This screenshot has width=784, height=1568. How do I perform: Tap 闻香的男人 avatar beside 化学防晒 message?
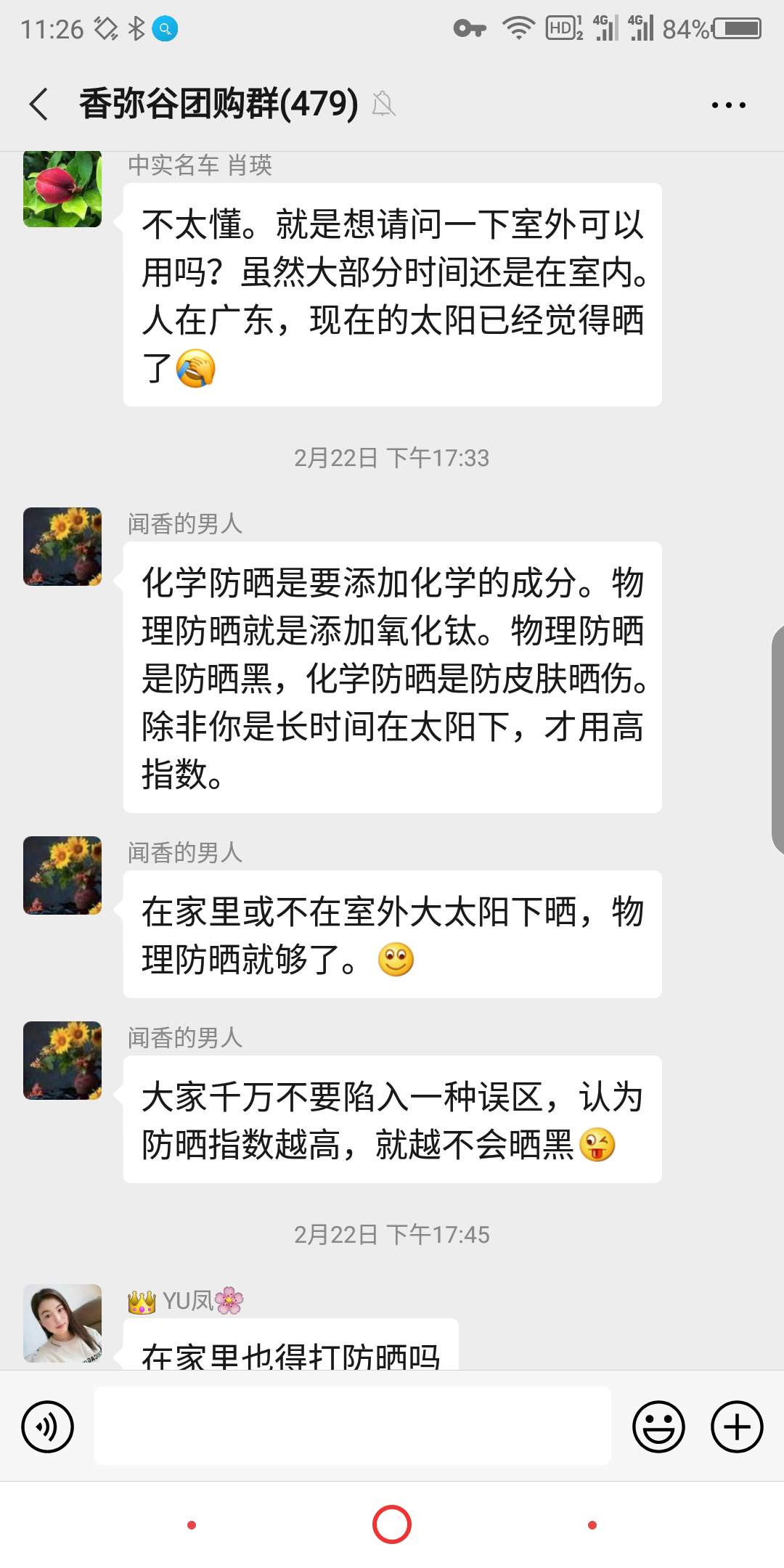62,547
